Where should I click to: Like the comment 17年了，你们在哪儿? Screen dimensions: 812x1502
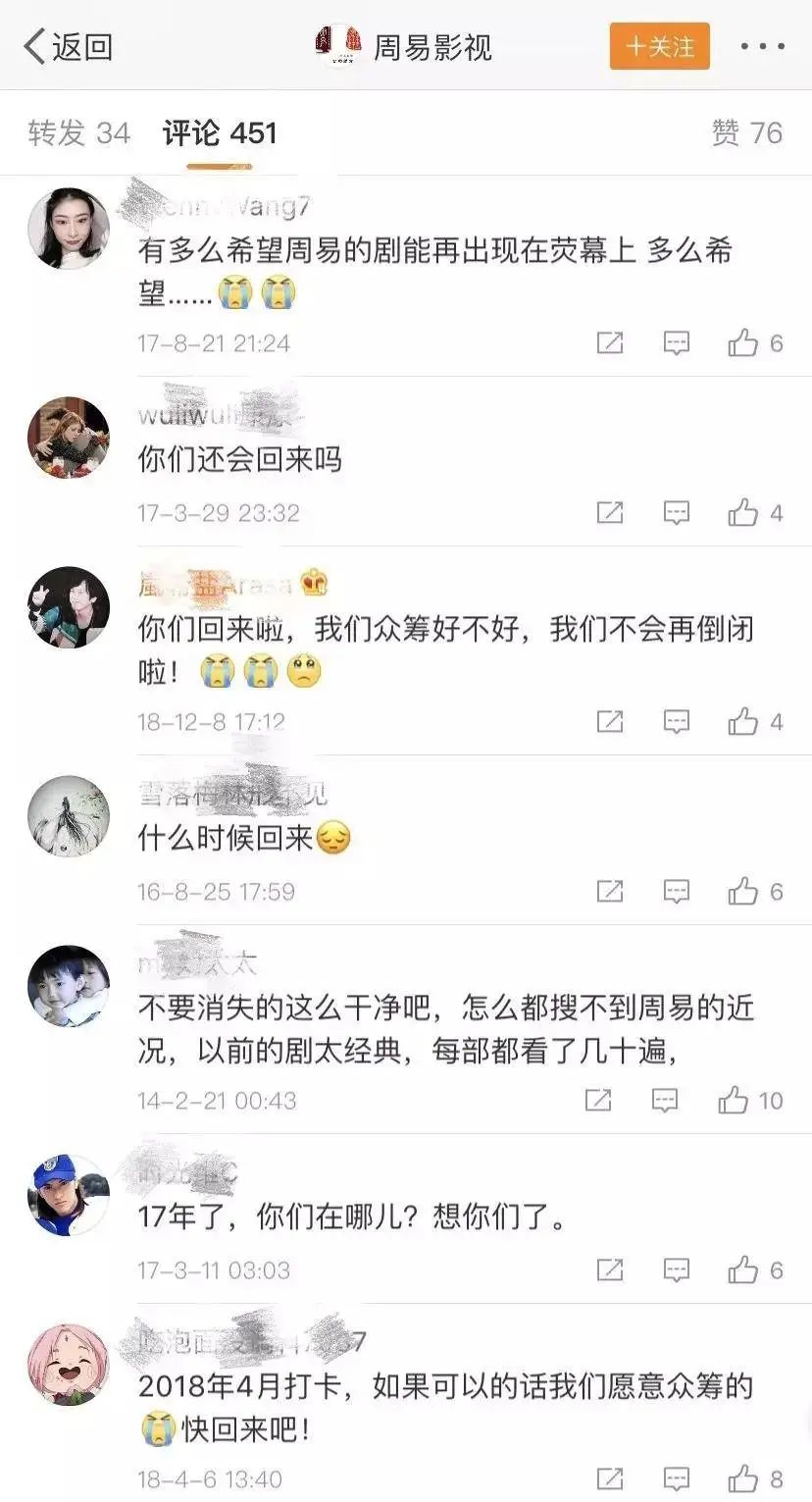(743, 1269)
